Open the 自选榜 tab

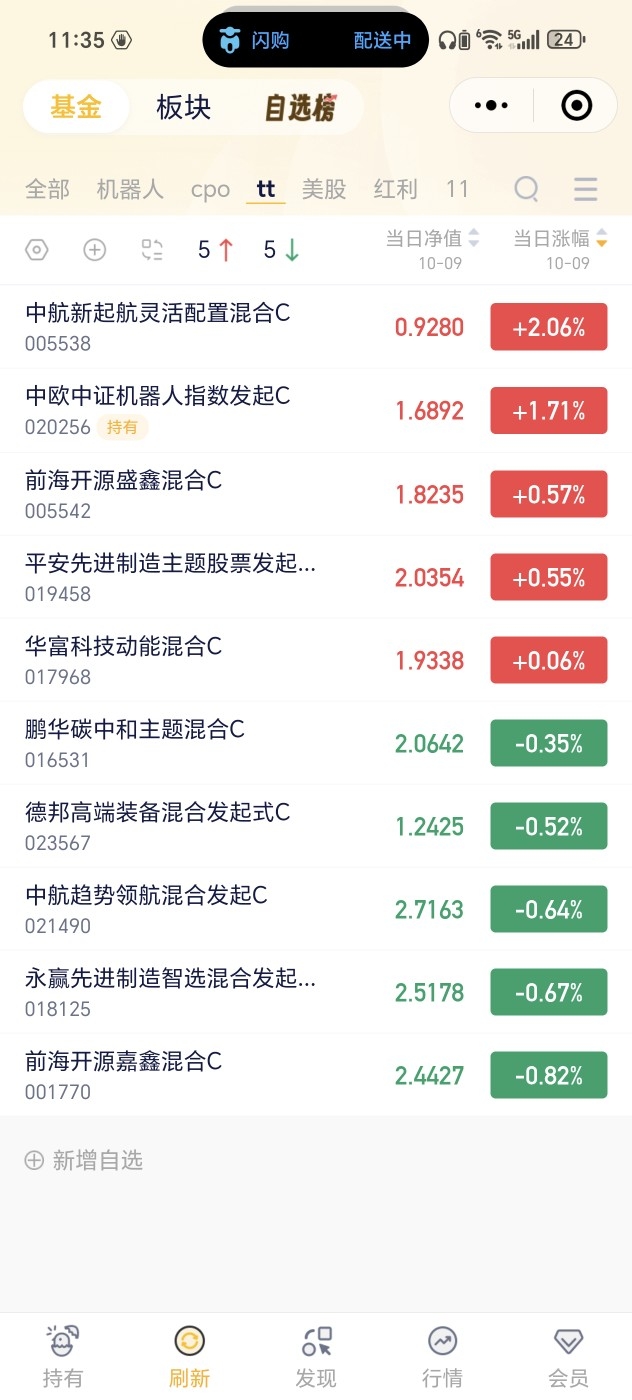pyautogui.click(x=300, y=108)
